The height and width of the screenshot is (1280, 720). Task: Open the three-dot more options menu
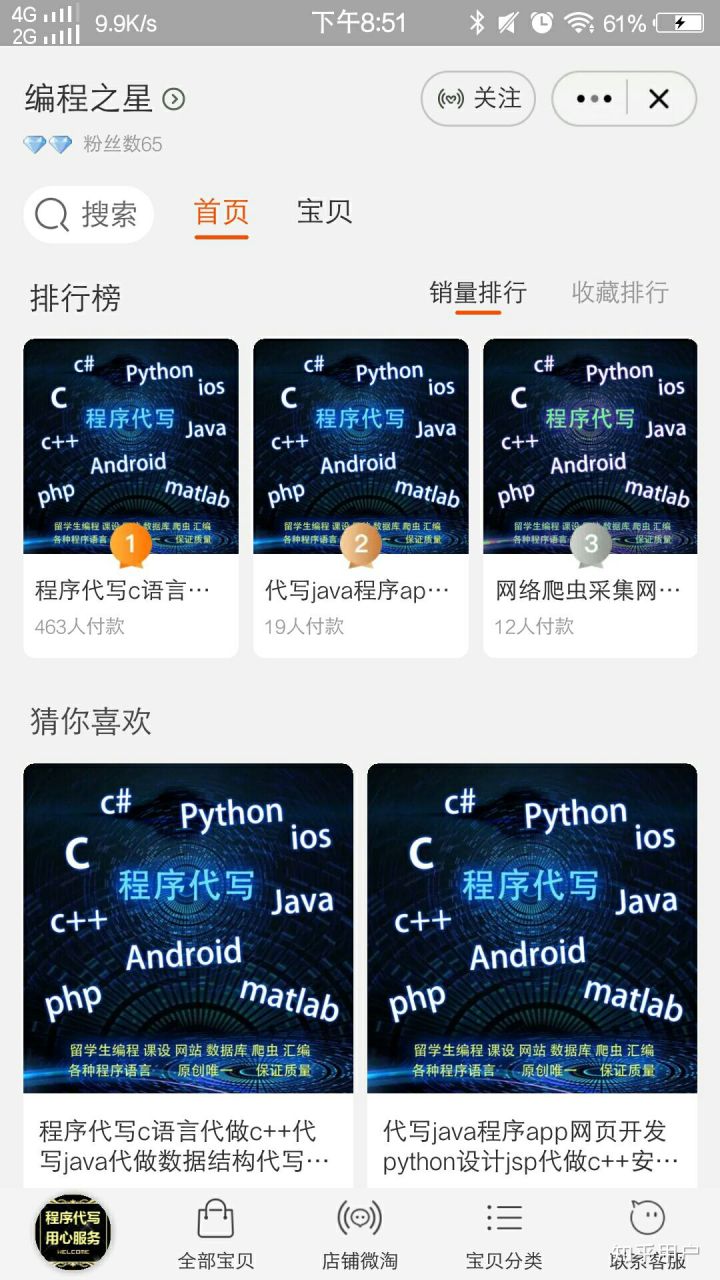coord(593,99)
